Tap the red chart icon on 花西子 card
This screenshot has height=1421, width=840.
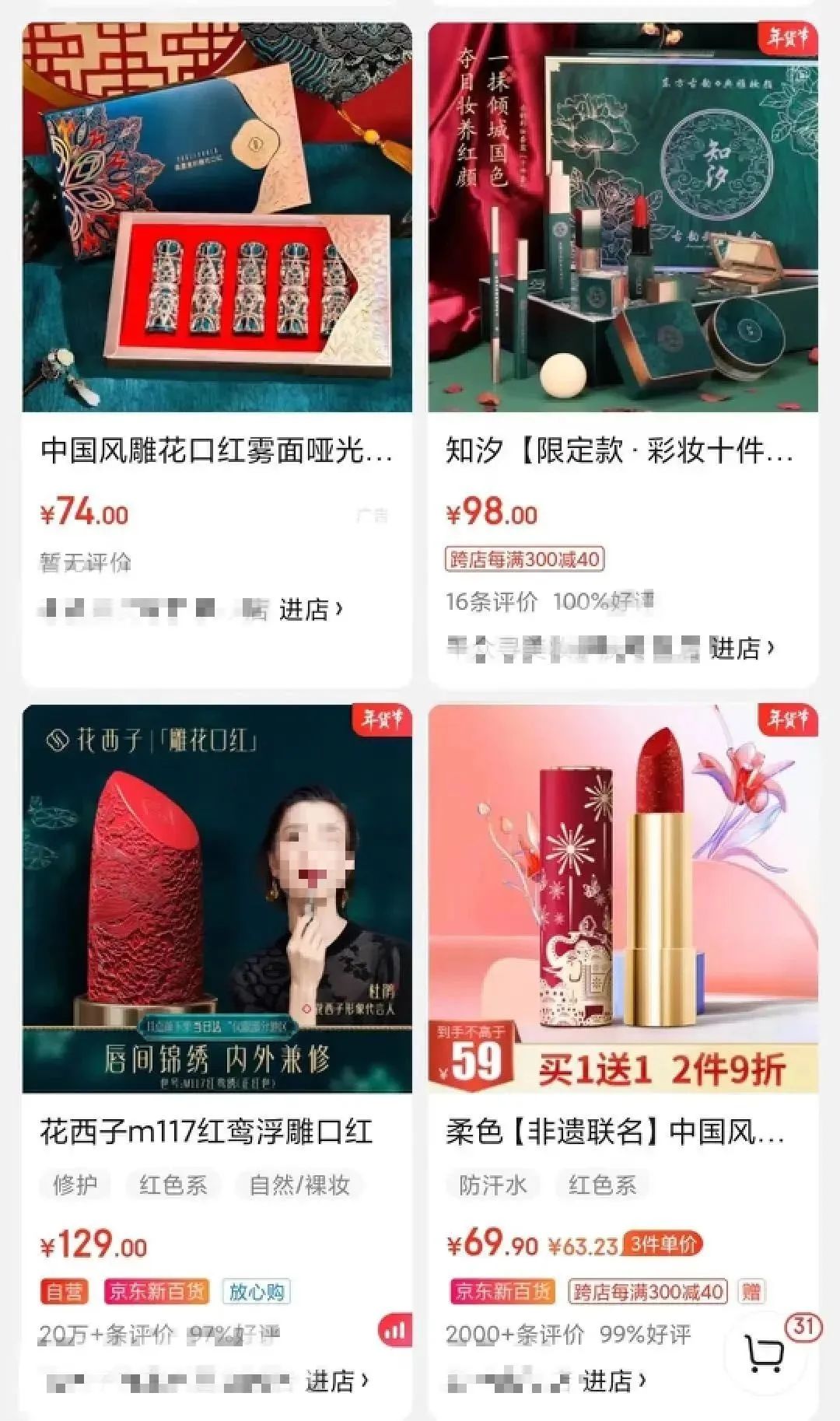[x=395, y=1331]
